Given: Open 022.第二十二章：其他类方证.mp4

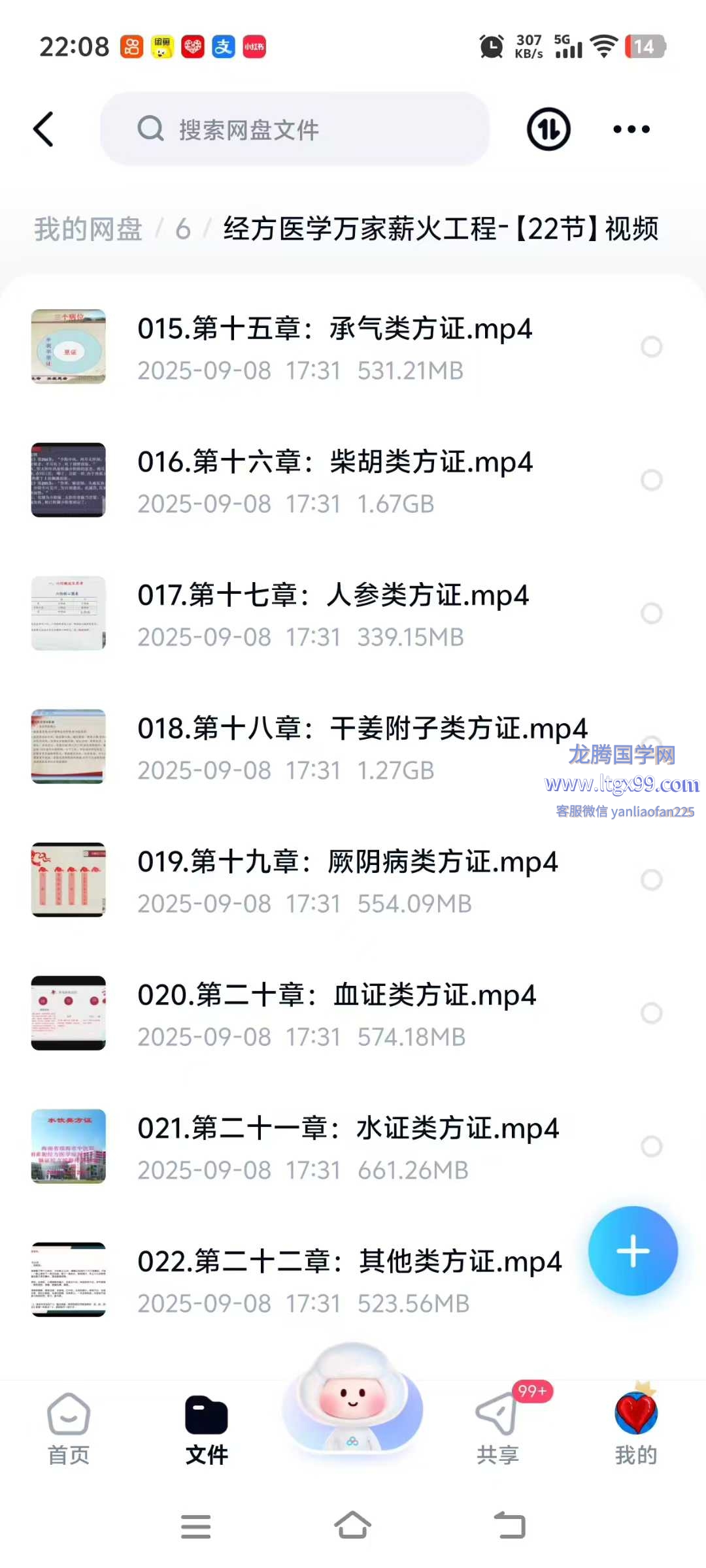Looking at the screenshot, I should click(348, 1262).
